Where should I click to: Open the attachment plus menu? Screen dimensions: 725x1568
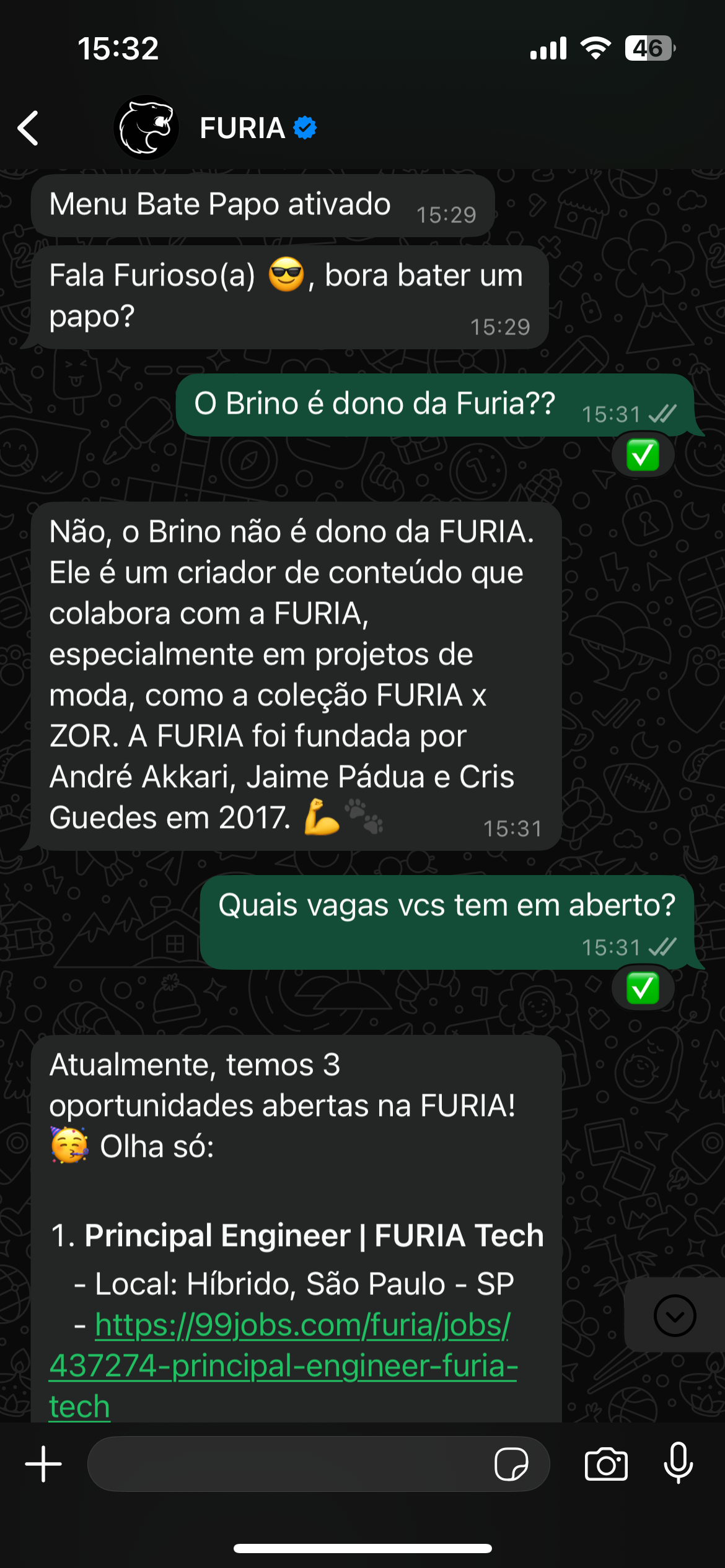click(x=41, y=1464)
